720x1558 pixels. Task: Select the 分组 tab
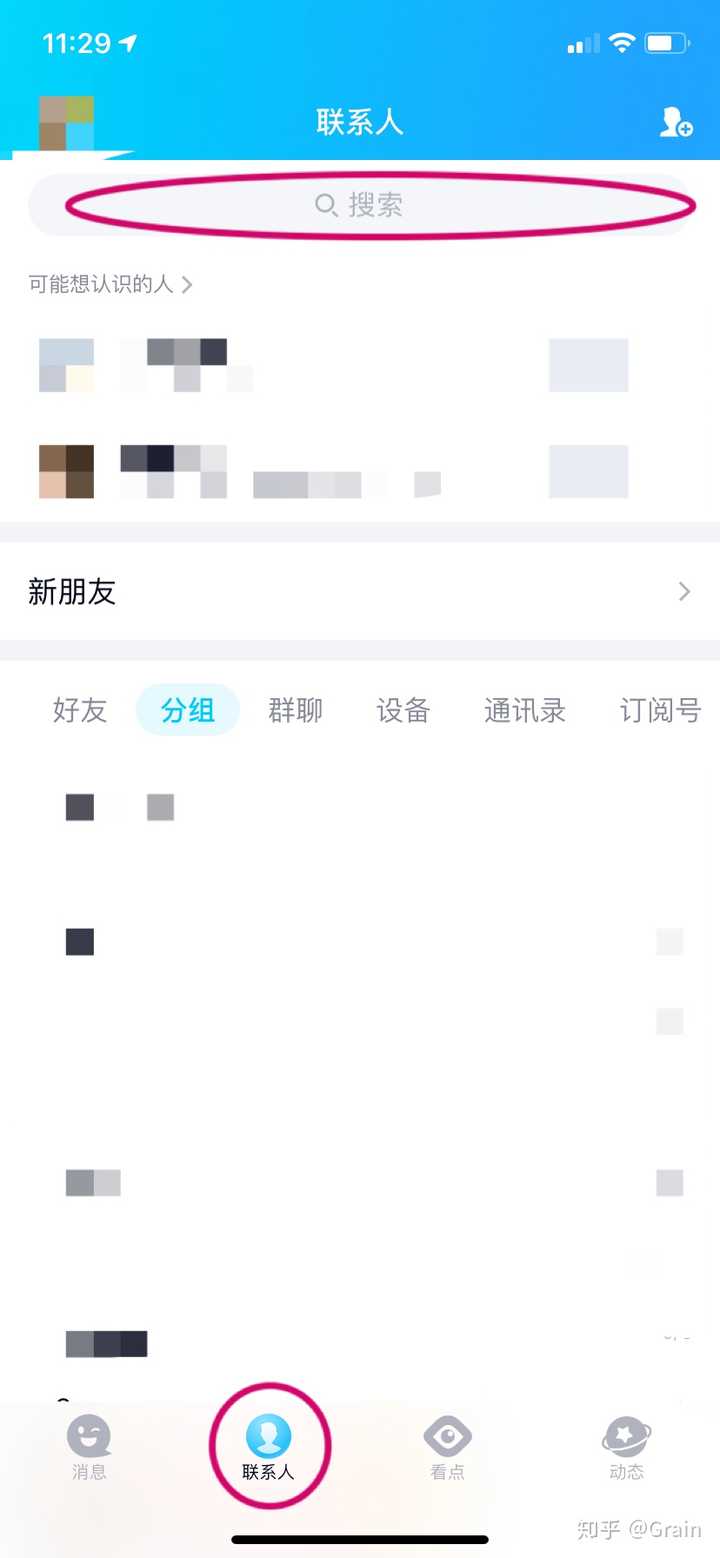[188, 711]
